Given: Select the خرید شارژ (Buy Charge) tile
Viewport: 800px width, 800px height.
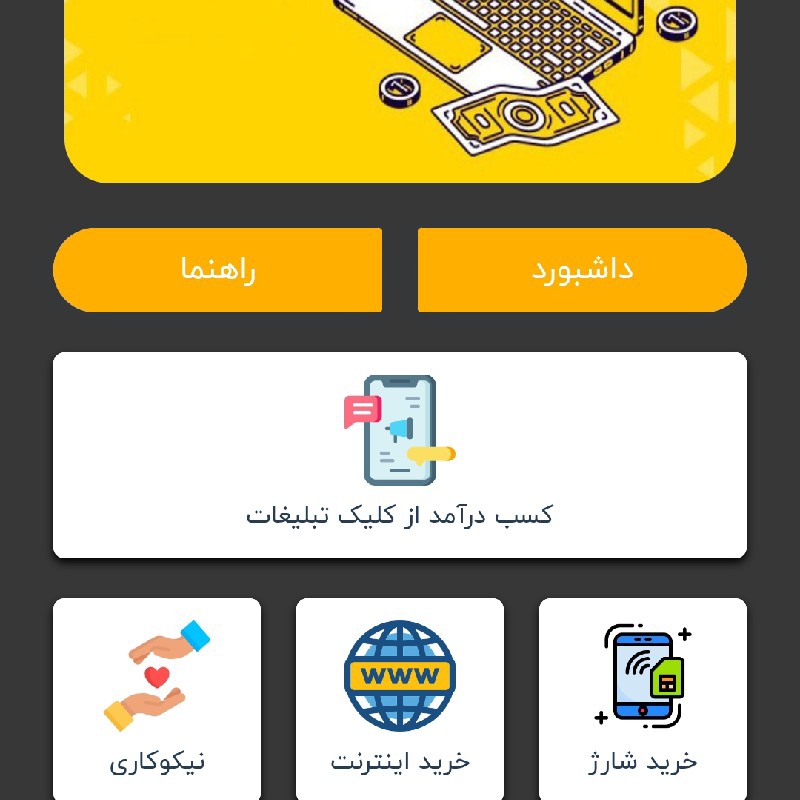Looking at the screenshot, I should click(x=643, y=699).
